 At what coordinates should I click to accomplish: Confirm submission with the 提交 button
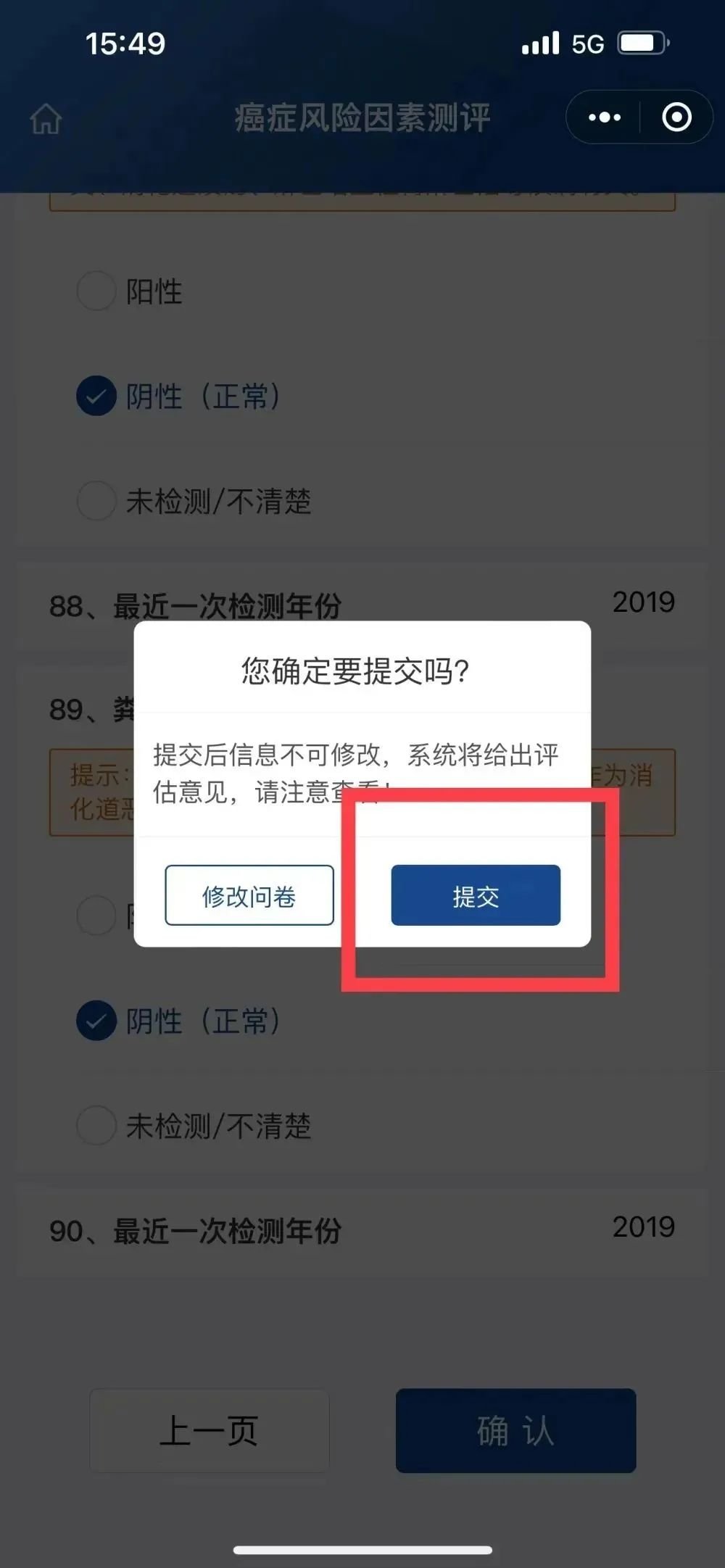(x=476, y=895)
